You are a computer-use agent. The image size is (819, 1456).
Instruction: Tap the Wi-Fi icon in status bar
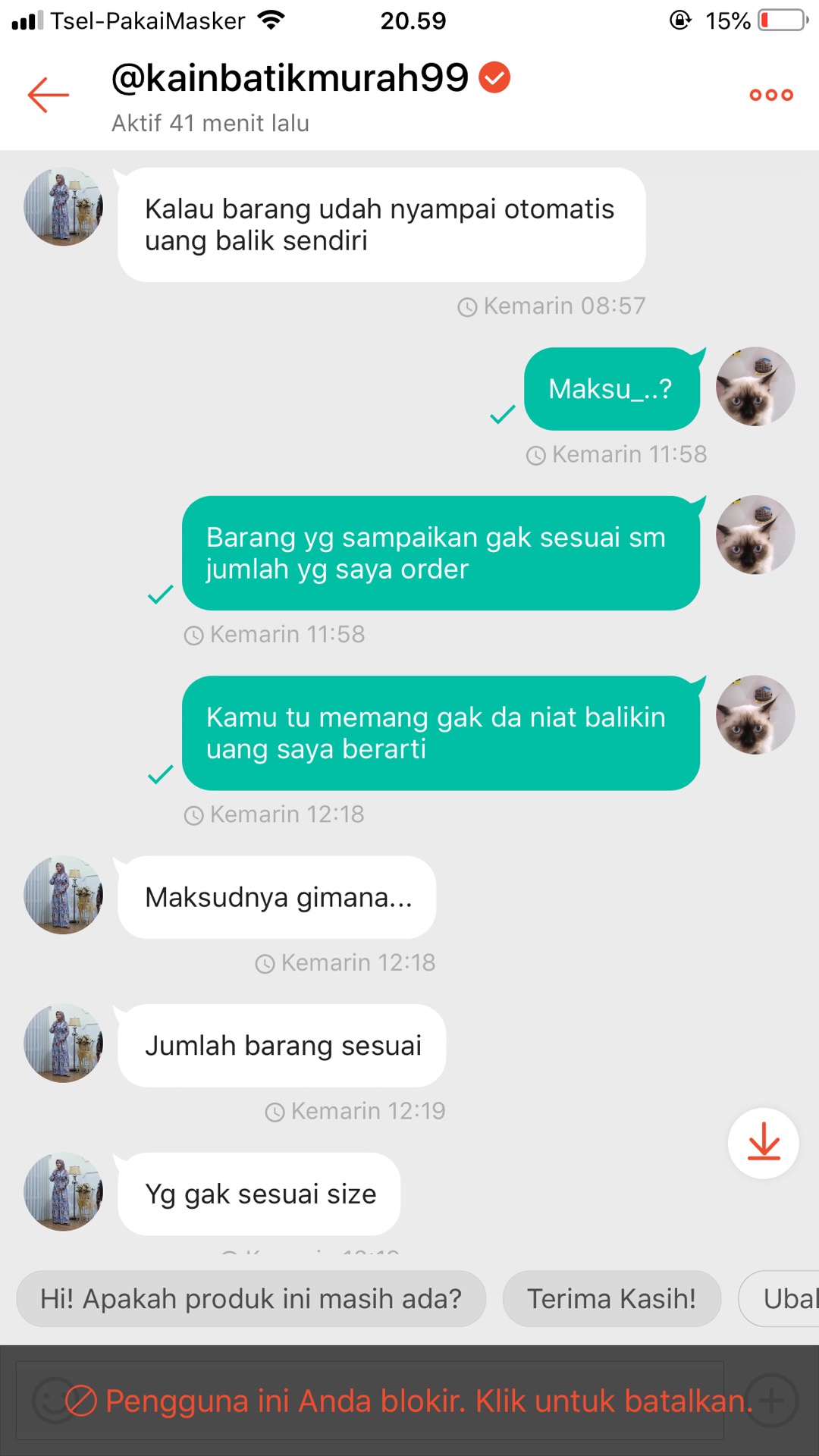pos(269,19)
